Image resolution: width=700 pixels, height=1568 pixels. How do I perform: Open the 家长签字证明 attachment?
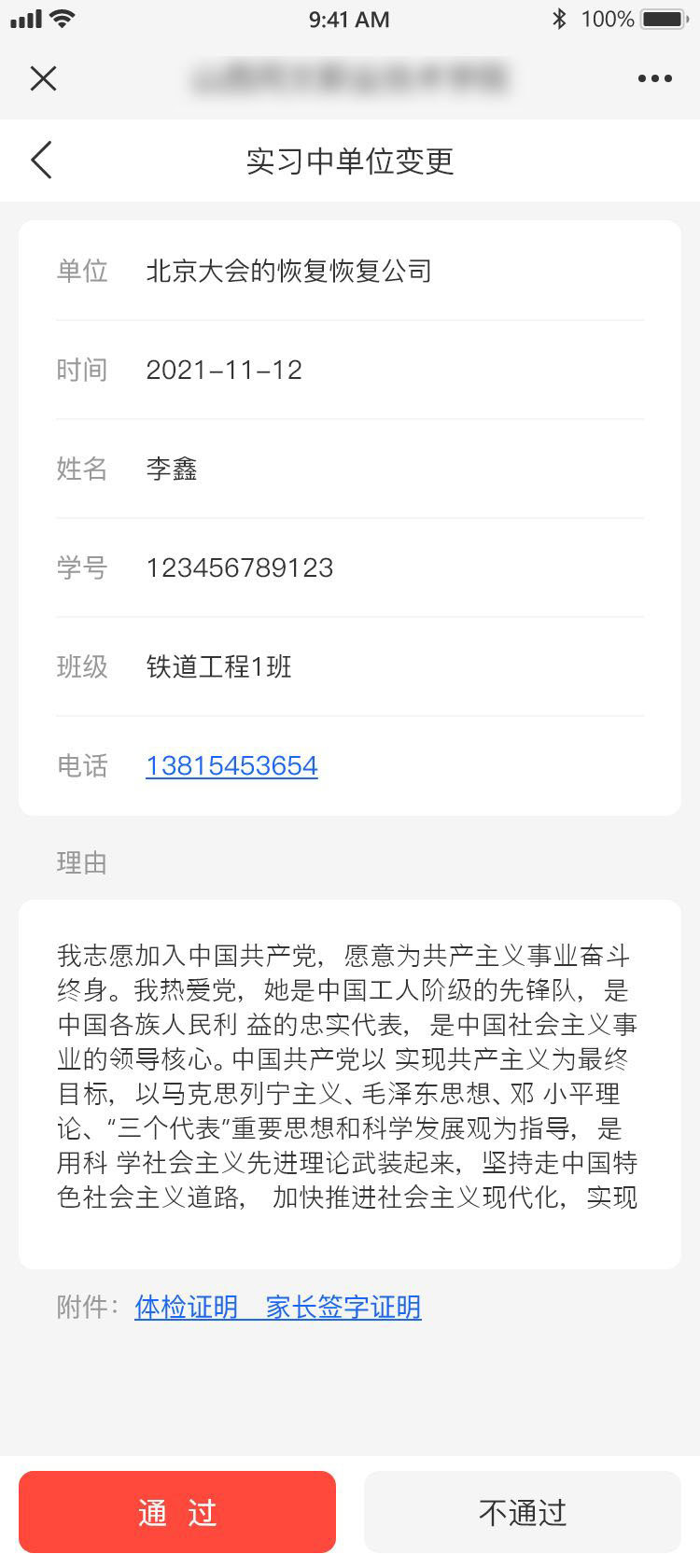click(x=343, y=1307)
